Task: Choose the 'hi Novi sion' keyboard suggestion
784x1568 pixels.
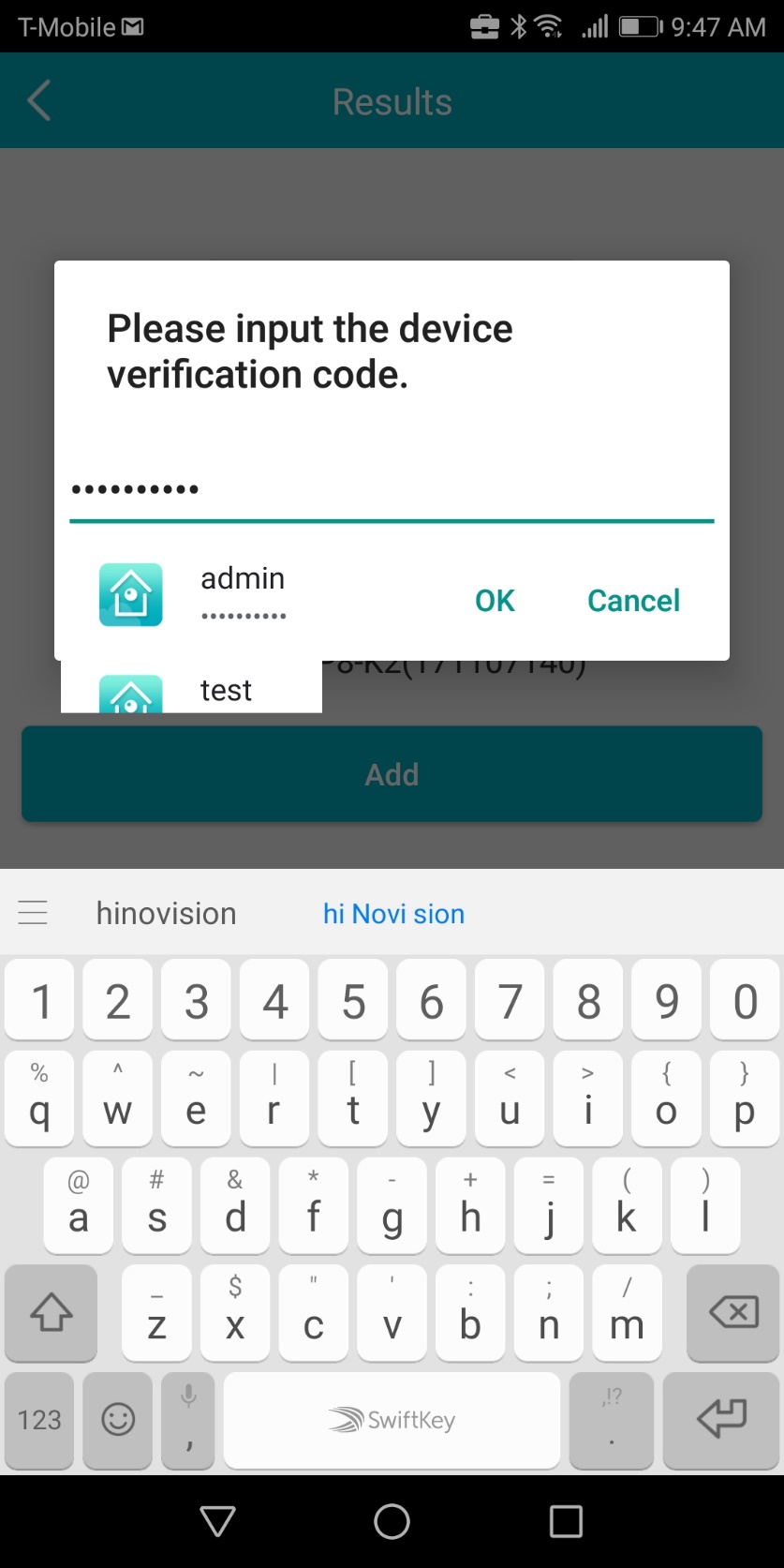Action: pos(393,914)
